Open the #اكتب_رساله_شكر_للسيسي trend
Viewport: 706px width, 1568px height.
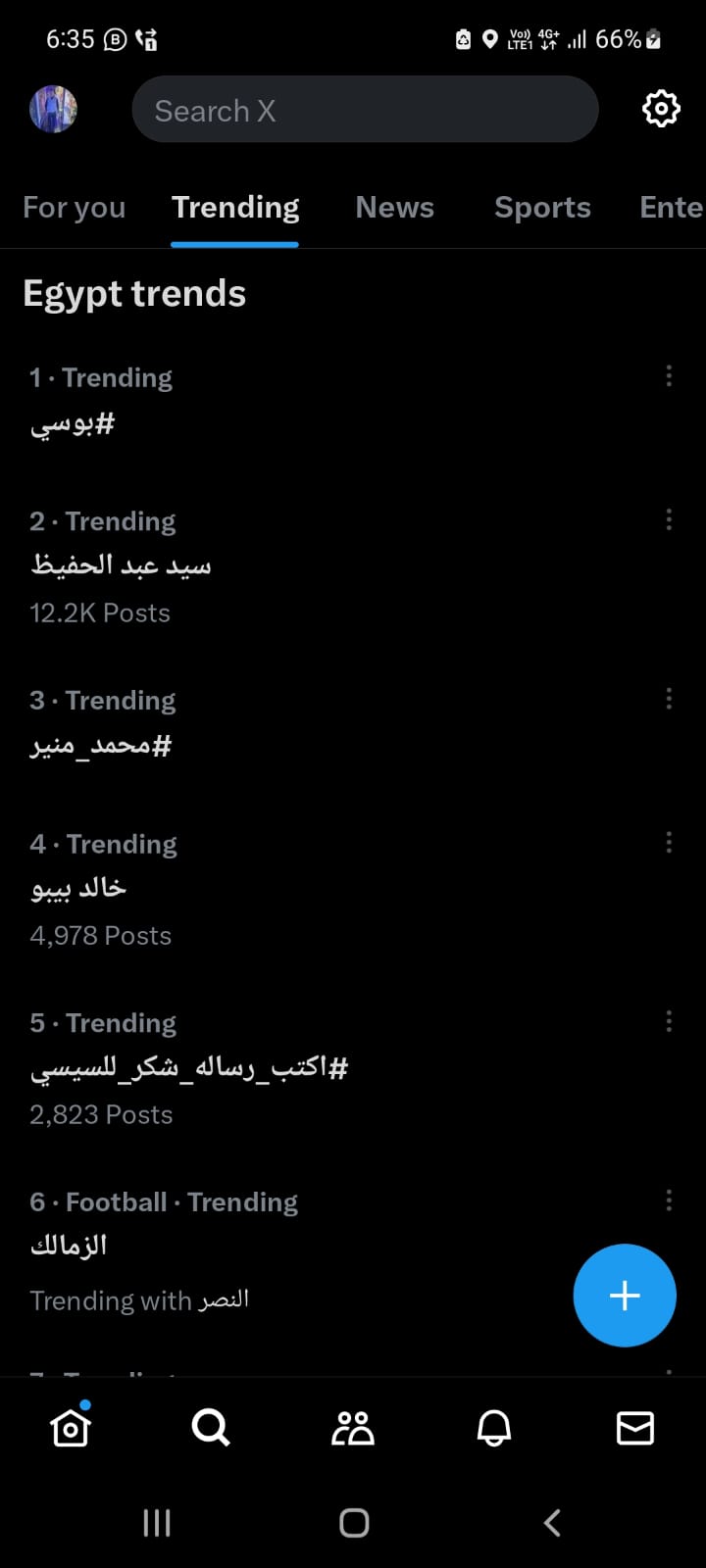point(189,1067)
